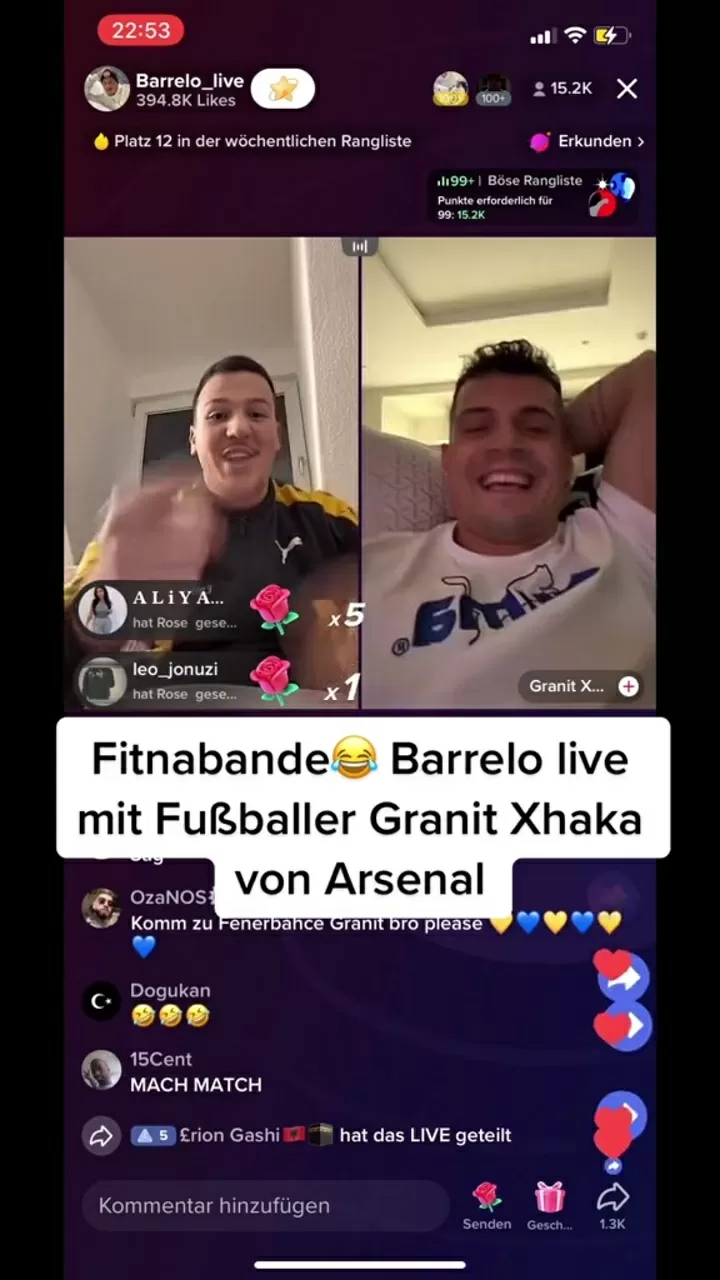Open 15Cent's commenter profile
The height and width of the screenshot is (1280, 720).
[101, 1070]
